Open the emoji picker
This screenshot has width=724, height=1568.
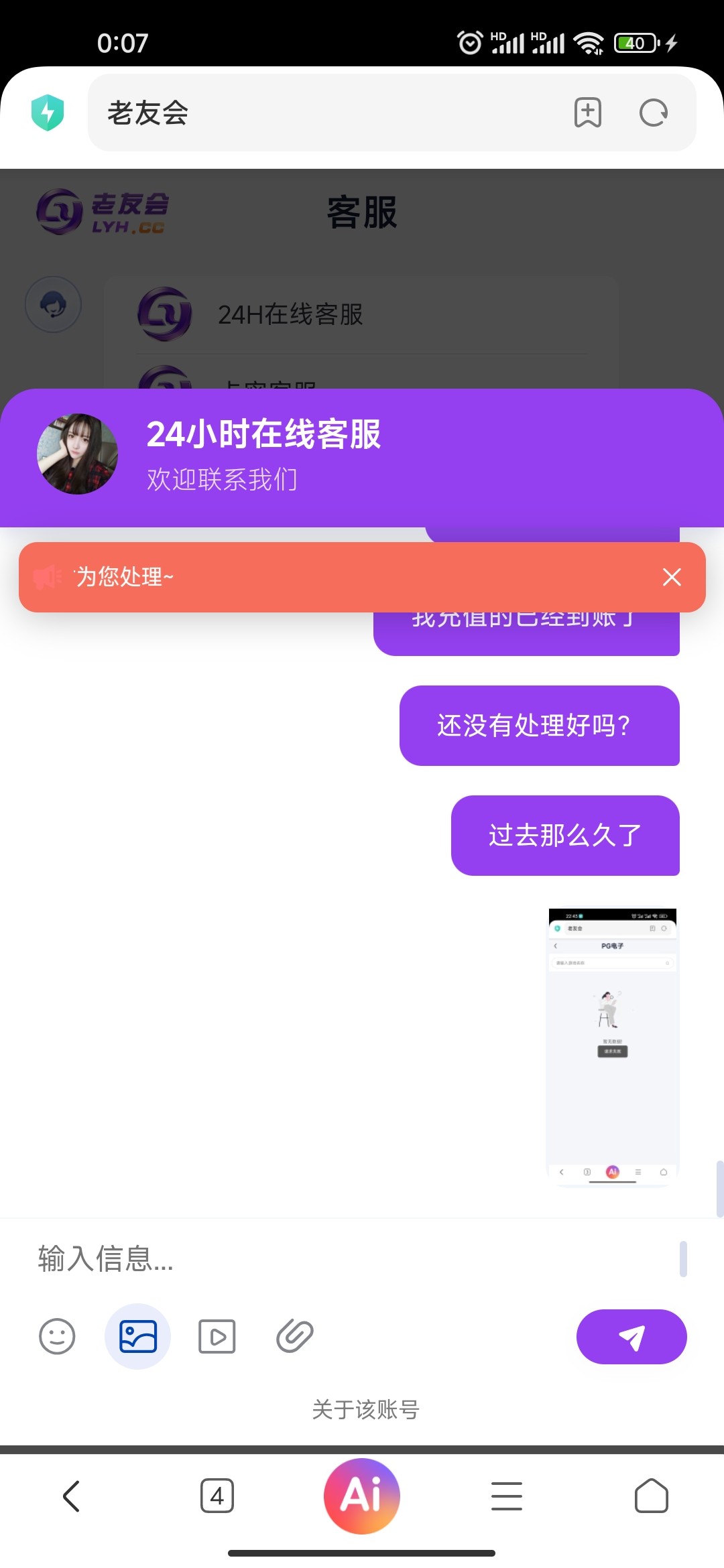point(57,1337)
